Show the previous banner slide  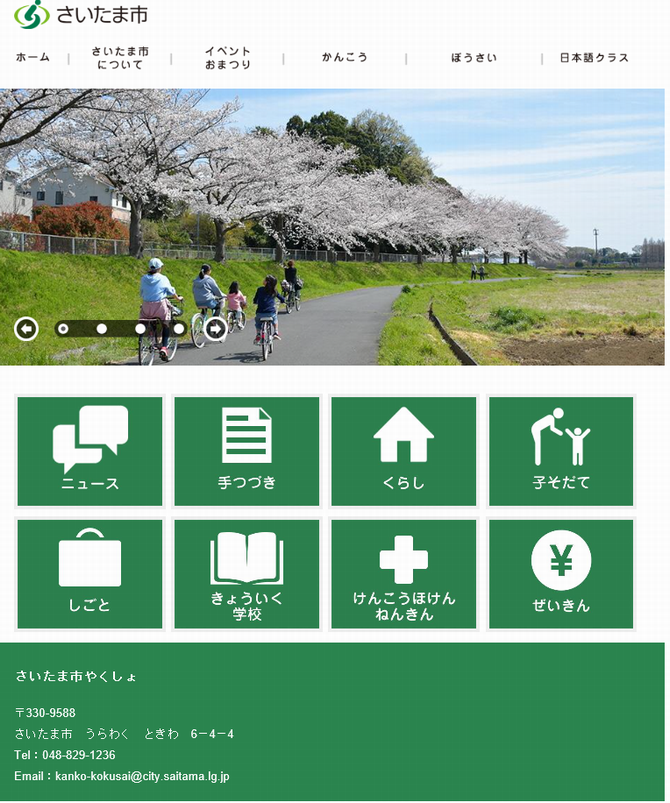[26, 328]
